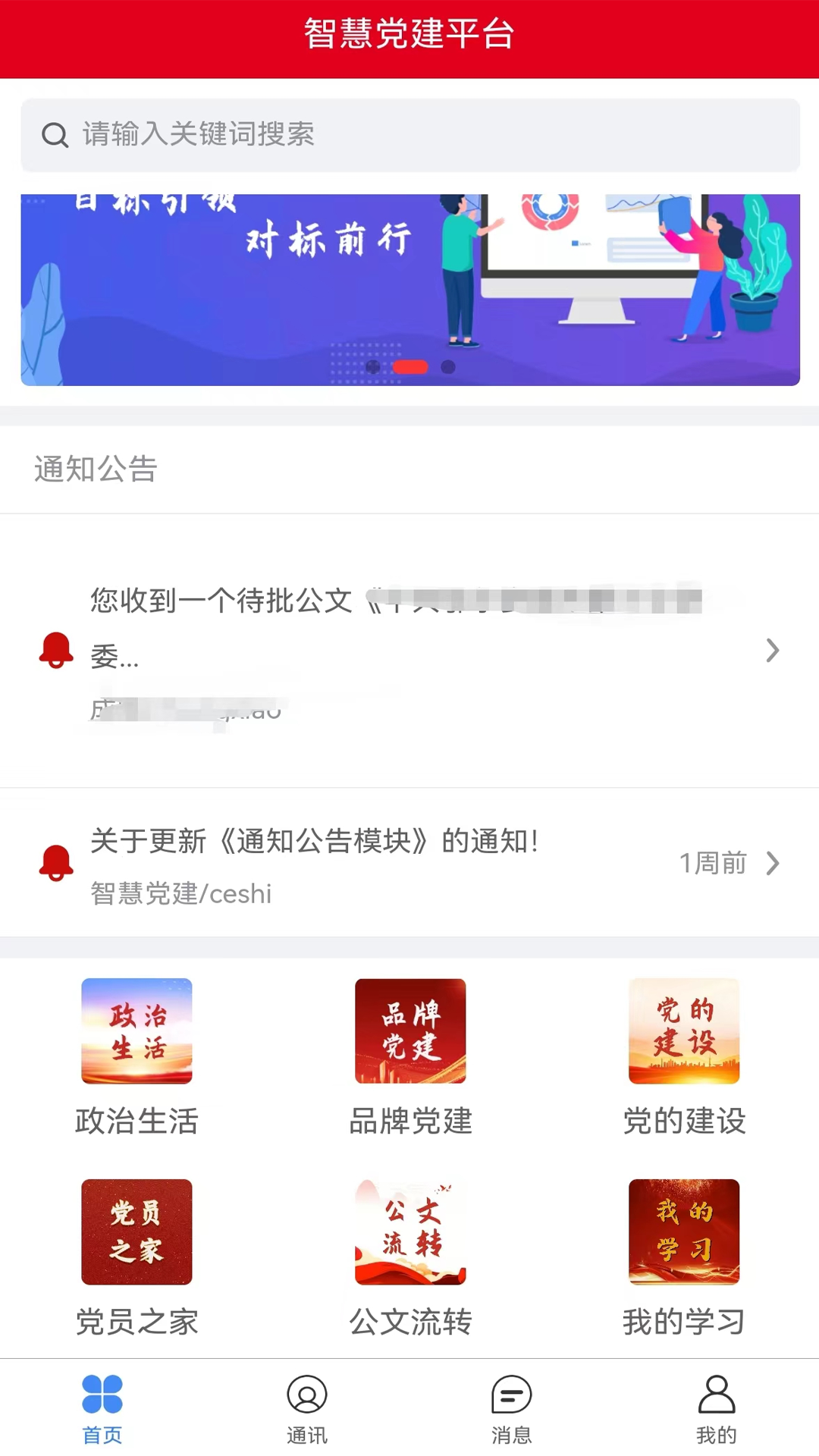
Task: Open the 政治生活 module icon
Action: [136, 1031]
